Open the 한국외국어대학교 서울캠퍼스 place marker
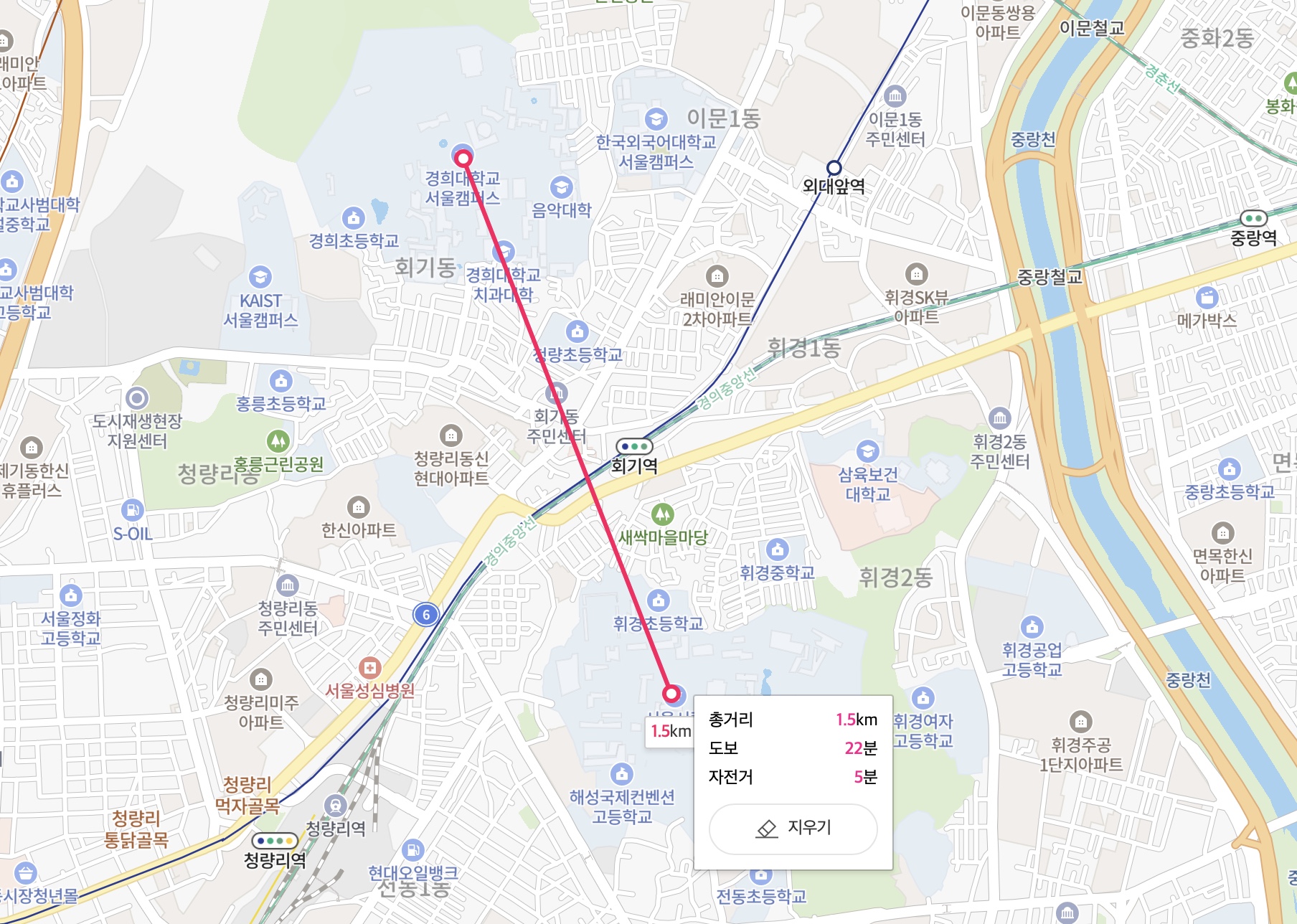The height and width of the screenshot is (924, 1297). 656,119
